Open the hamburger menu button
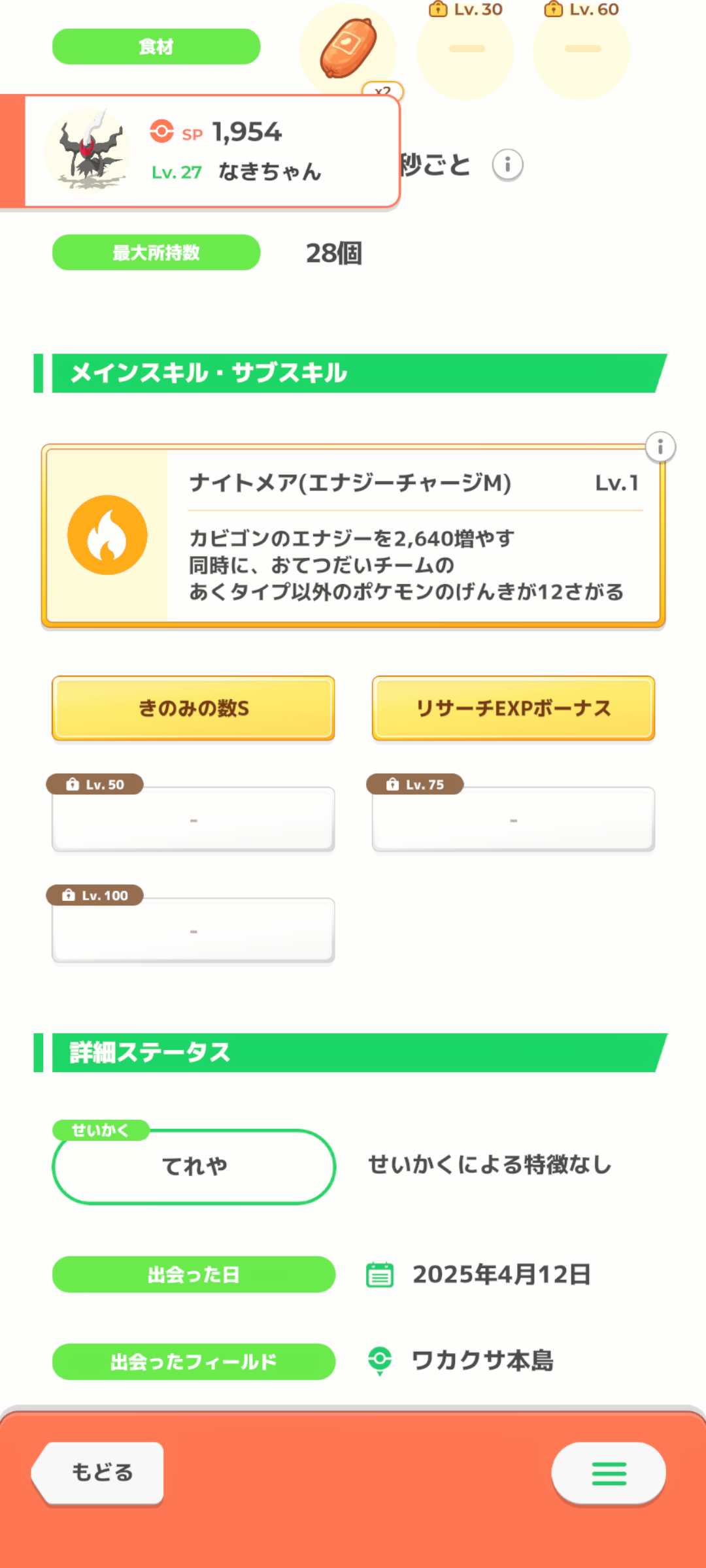 609,1473
